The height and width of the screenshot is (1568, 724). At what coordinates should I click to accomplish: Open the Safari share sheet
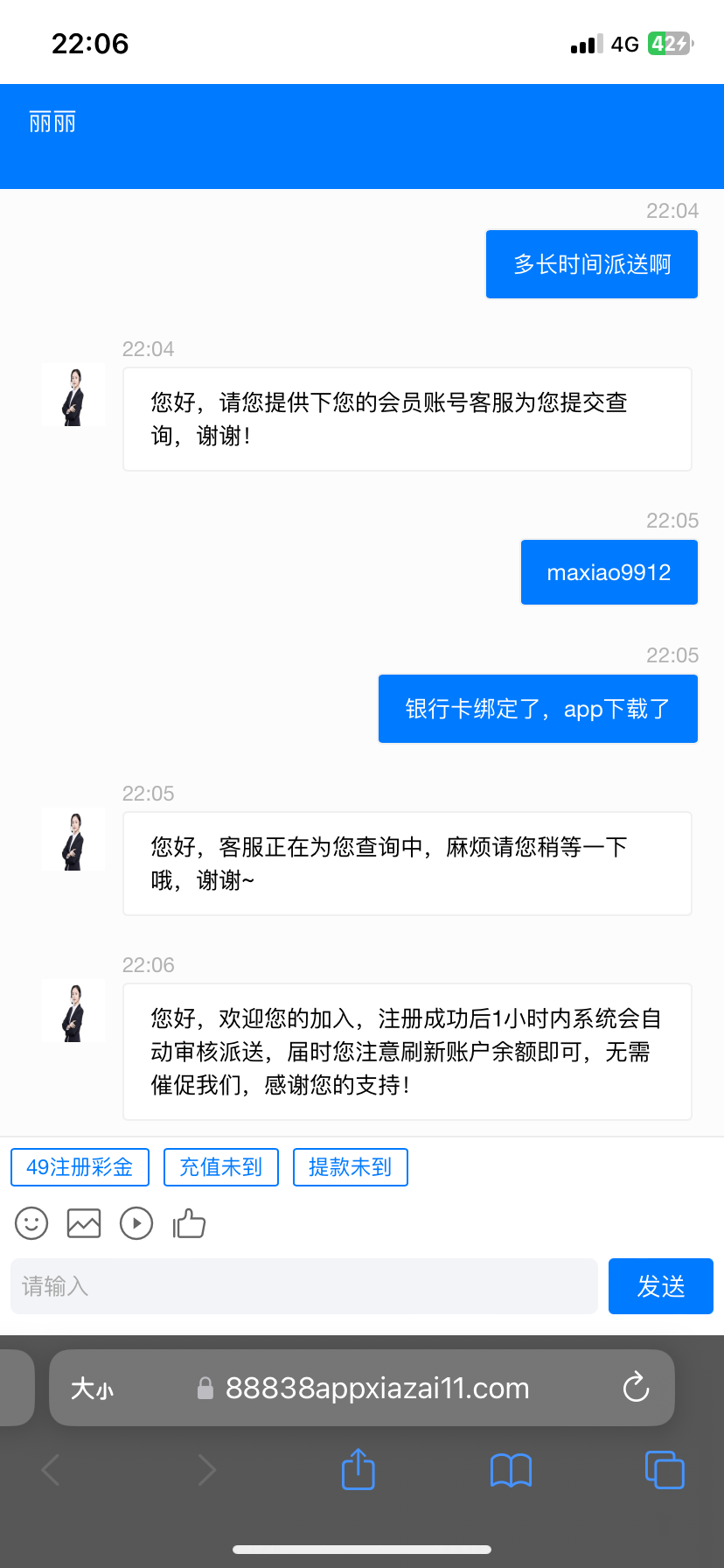pyautogui.click(x=358, y=1470)
